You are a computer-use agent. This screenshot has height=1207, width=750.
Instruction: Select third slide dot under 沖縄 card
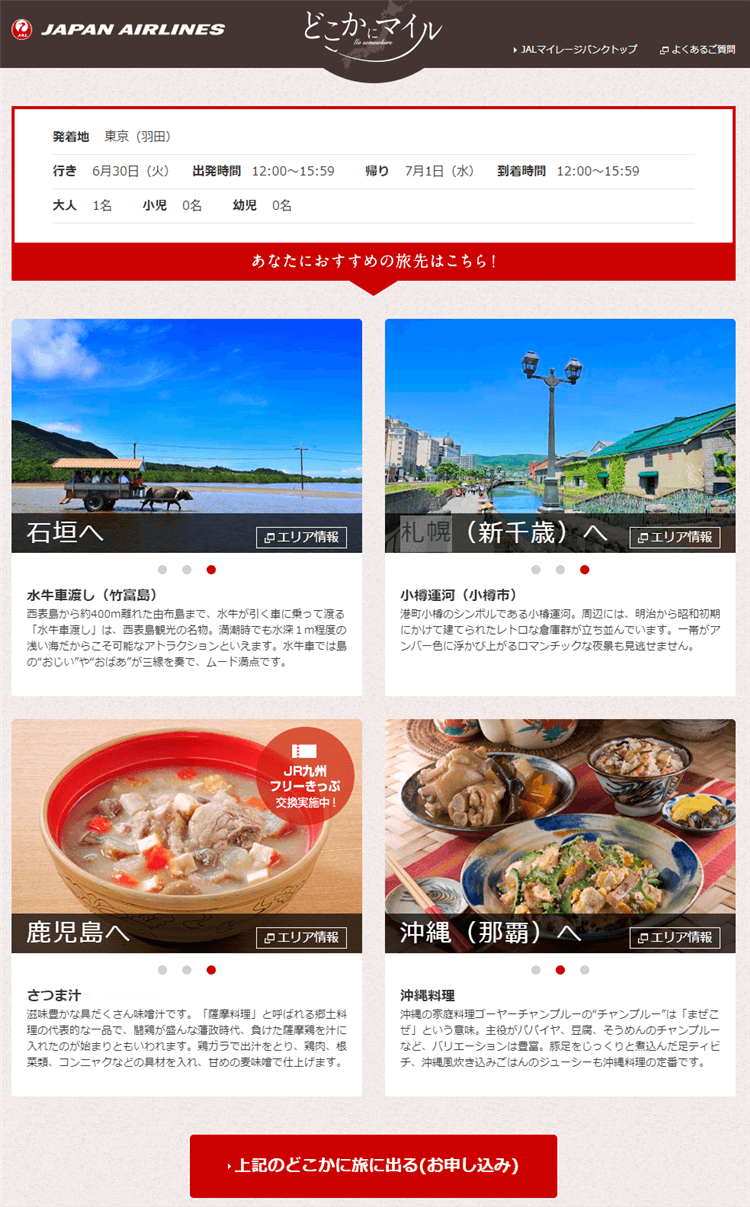pyautogui.click(x=585, y=970)
